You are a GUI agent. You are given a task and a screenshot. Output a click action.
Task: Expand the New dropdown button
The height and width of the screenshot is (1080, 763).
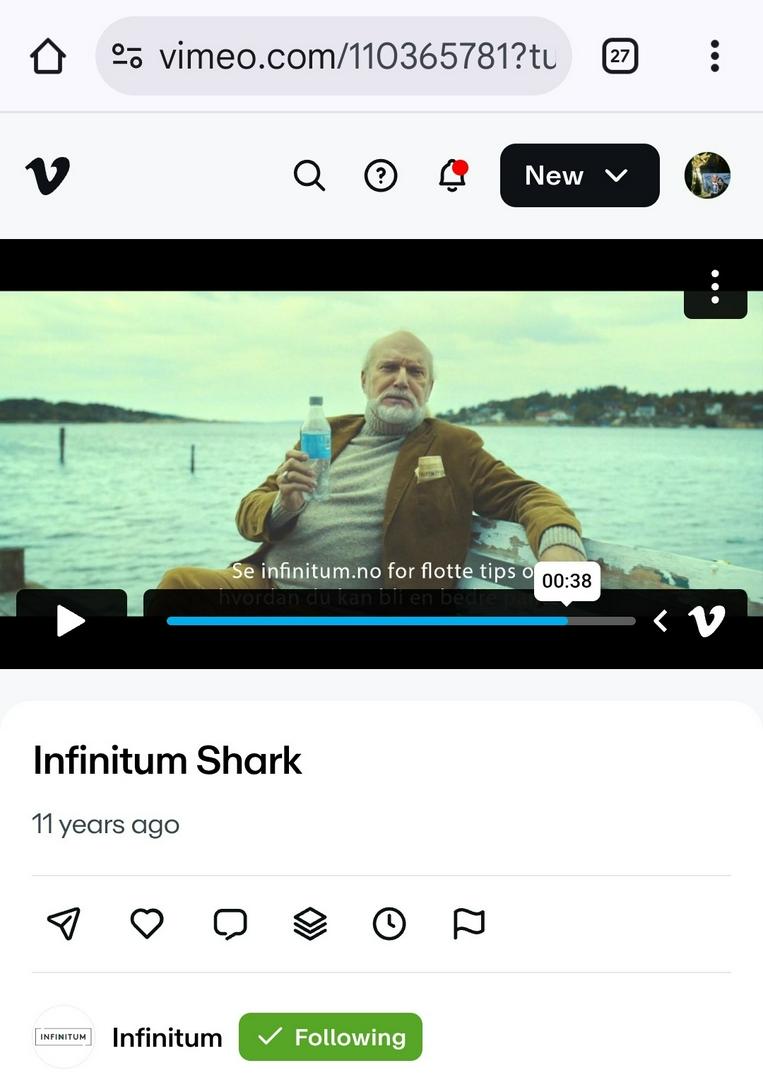579,176
